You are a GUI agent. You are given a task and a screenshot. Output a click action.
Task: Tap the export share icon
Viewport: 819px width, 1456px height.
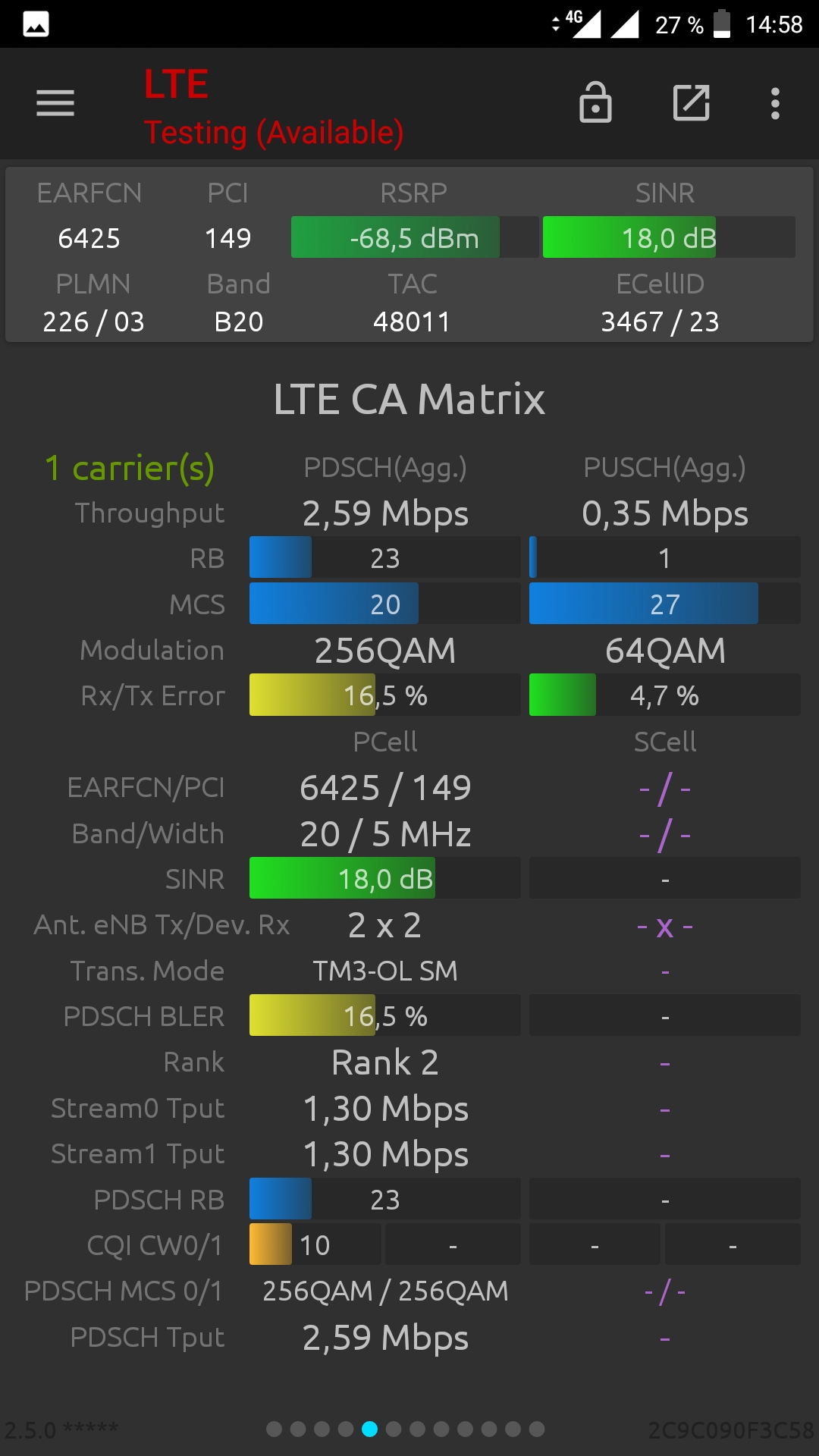click(x=692, y=103)
